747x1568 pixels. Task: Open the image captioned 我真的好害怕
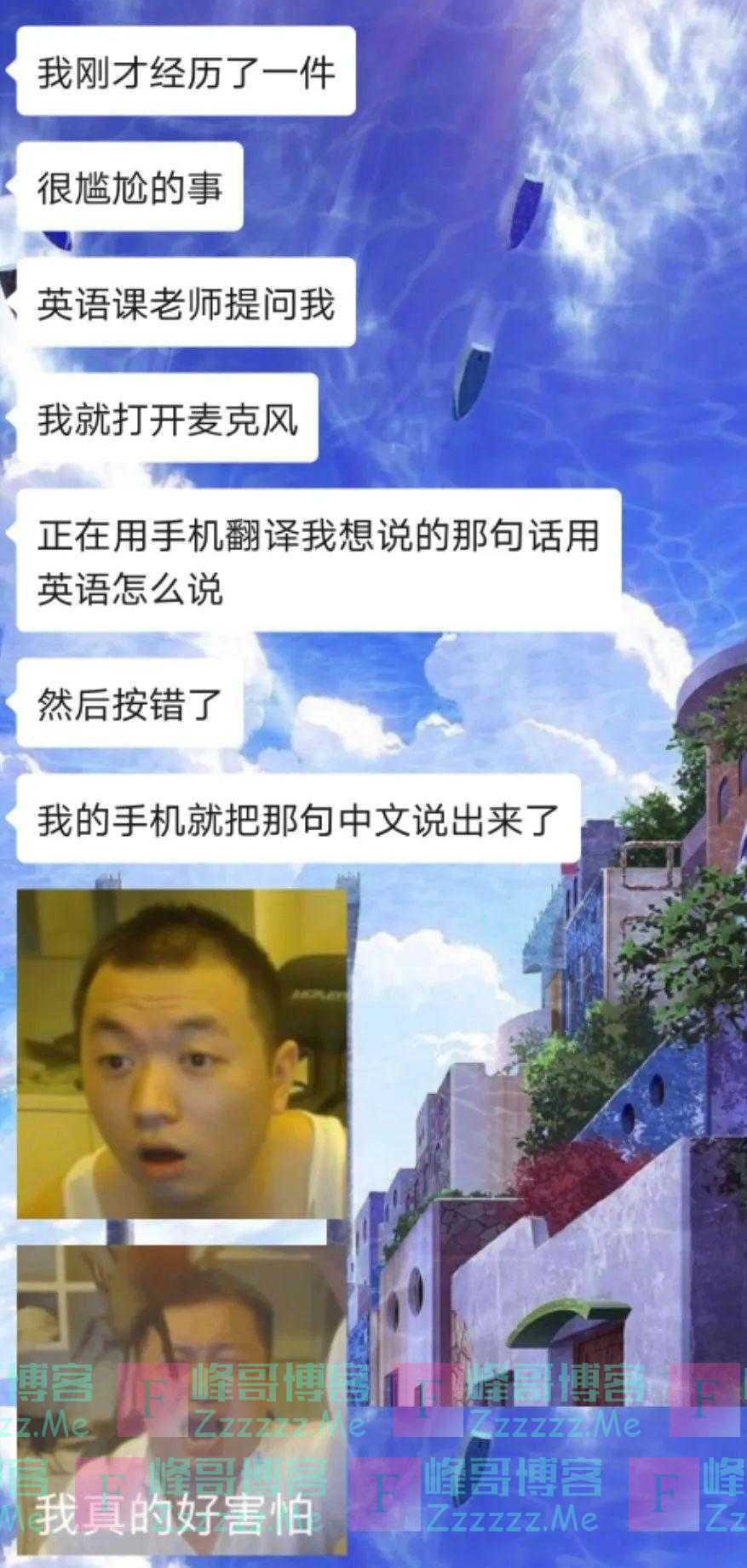click(181, 1396)
